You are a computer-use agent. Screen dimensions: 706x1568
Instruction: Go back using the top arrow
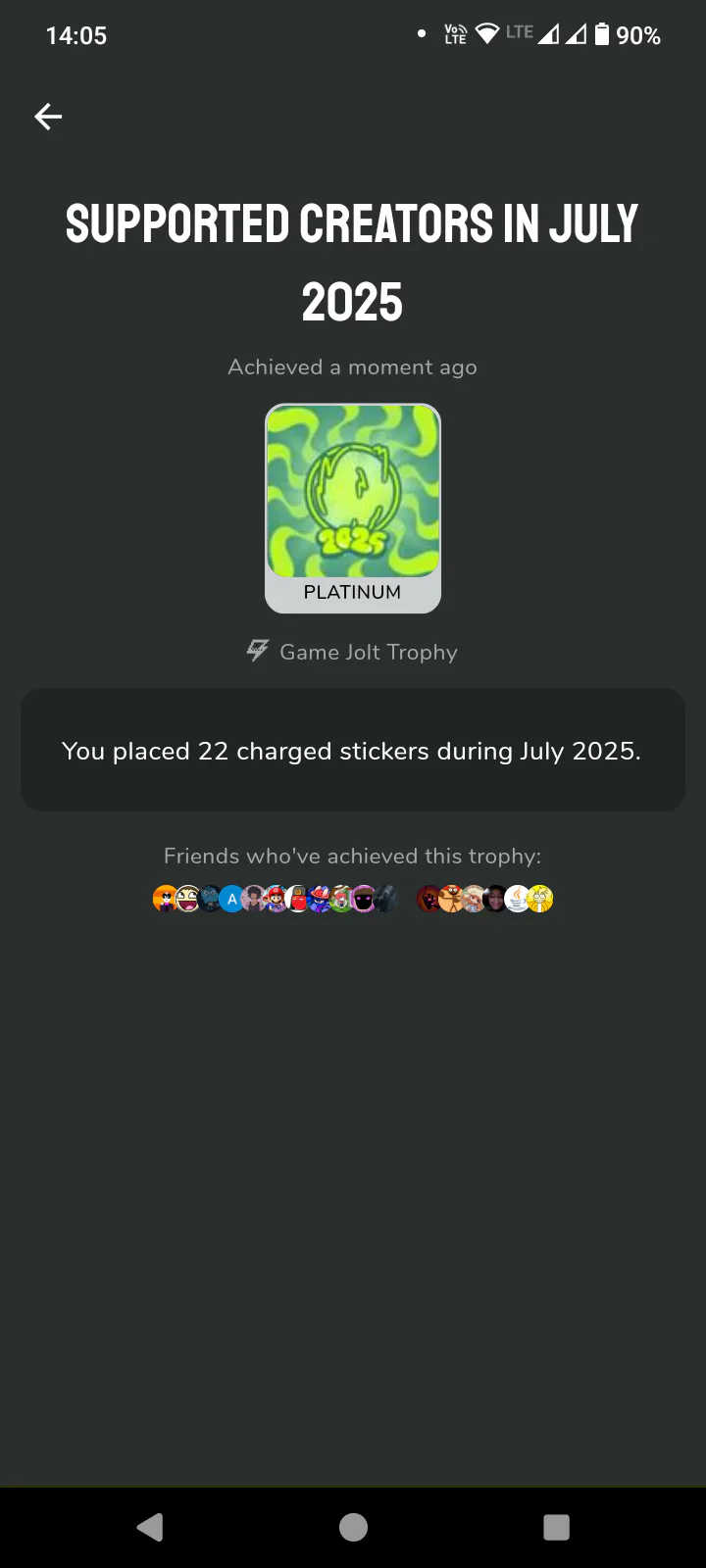[x=48, y=117]
